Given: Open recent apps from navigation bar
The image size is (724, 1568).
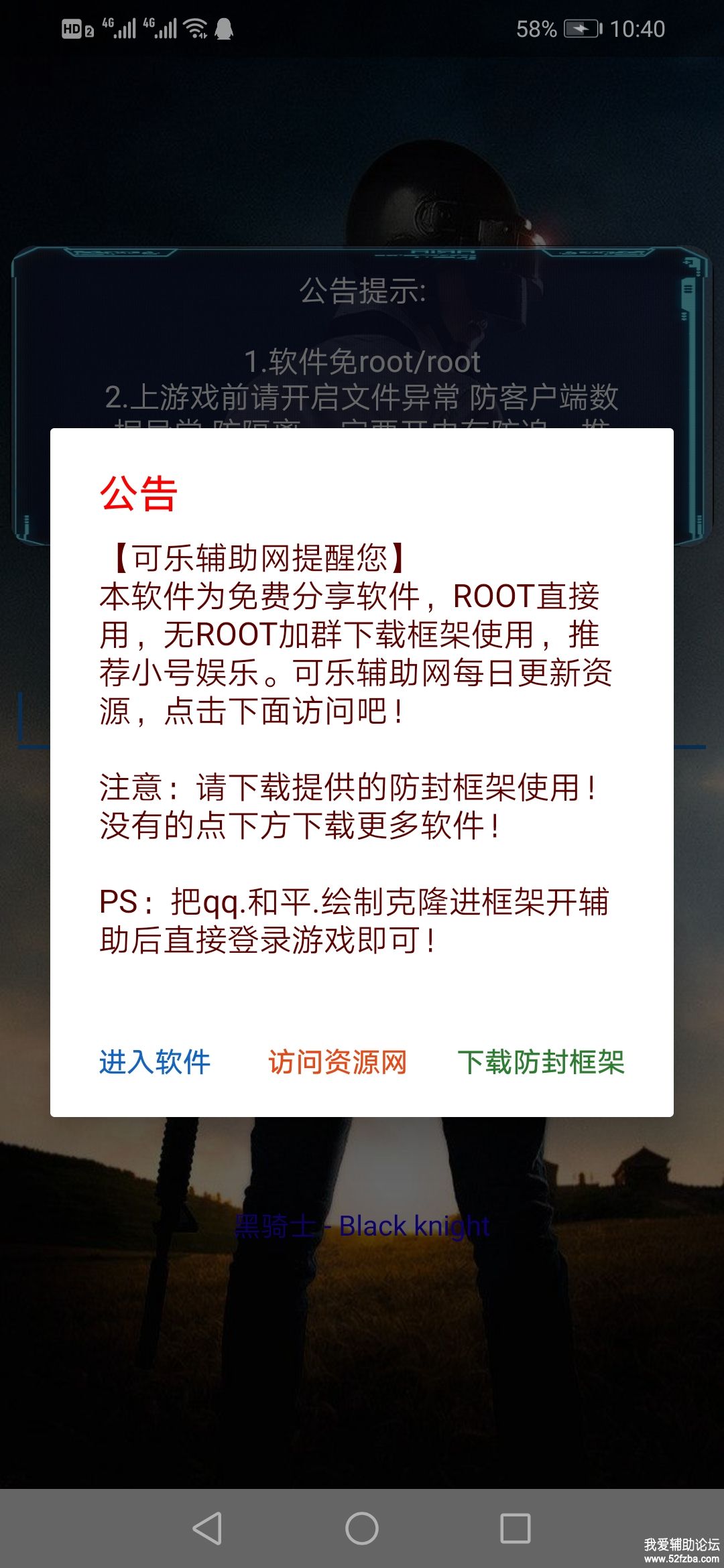Looking at the screenshot, I should [x=515, y=1528].
